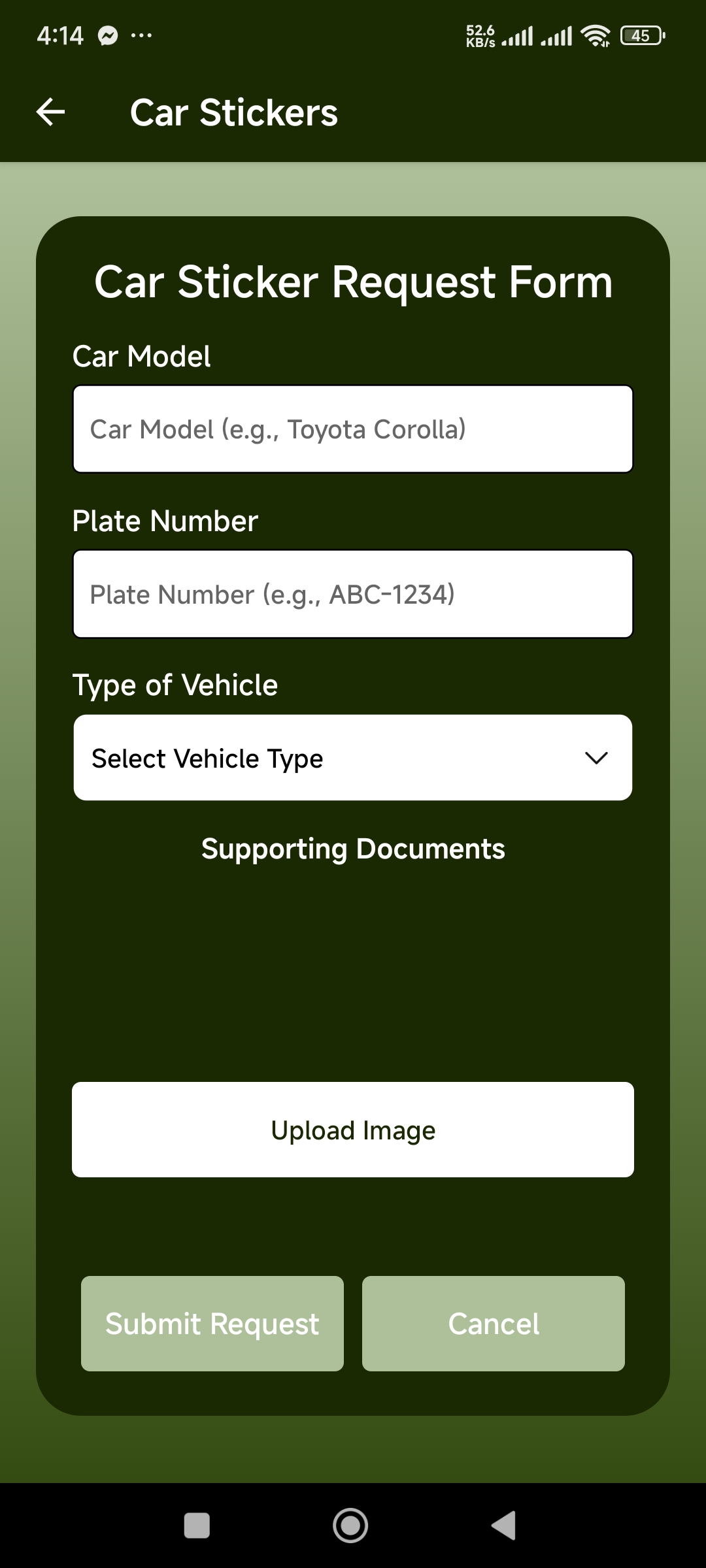706x1568 pixels.
Task: Tap the Upload Image button
Action: pyautogui.click(x=353, y=1130)
